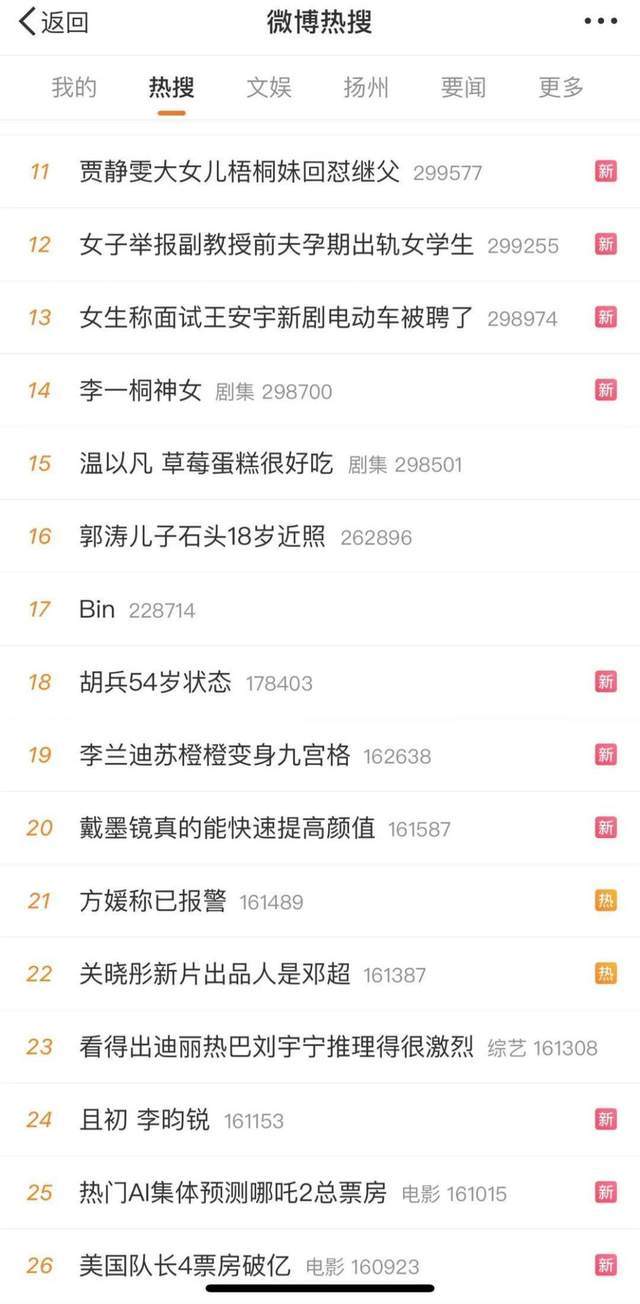Open topic 温以凡 草莓蛋糕很好吃
640x1304 pixels.
tap(320, 464)
